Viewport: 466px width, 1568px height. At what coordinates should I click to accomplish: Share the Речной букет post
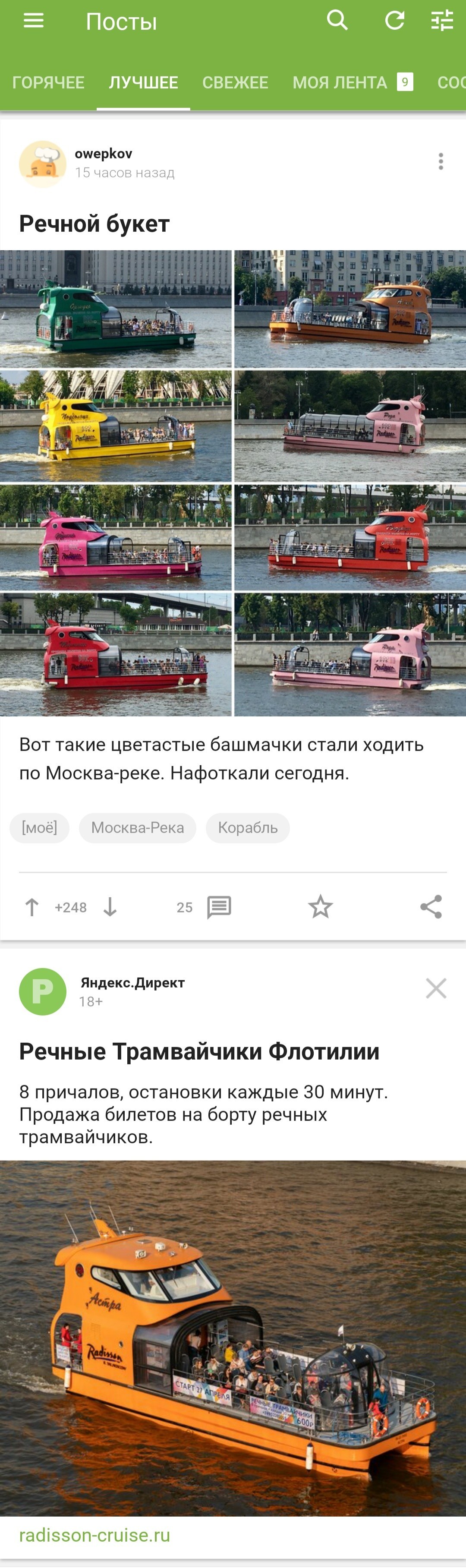pos(431,907)
